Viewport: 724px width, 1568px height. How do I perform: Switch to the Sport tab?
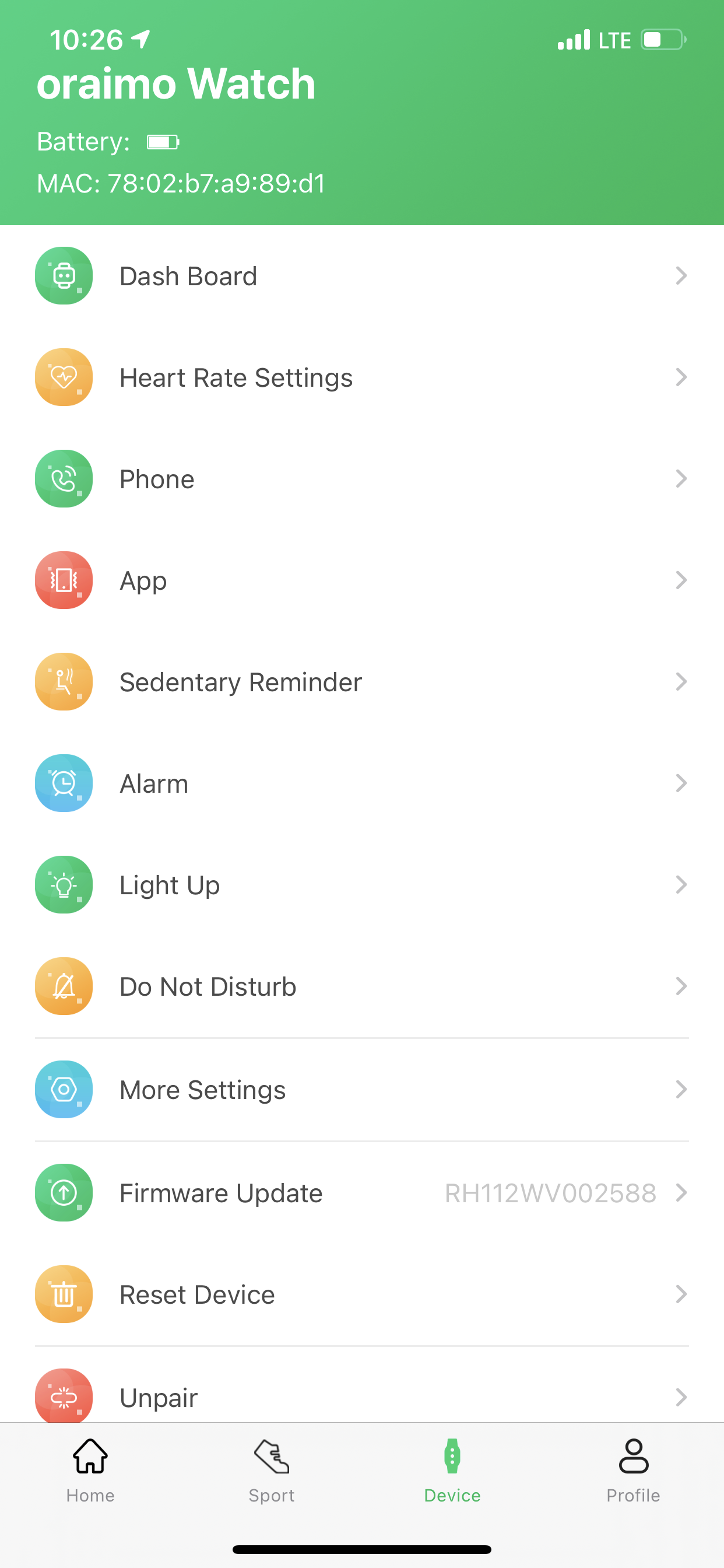(271, 1471)
